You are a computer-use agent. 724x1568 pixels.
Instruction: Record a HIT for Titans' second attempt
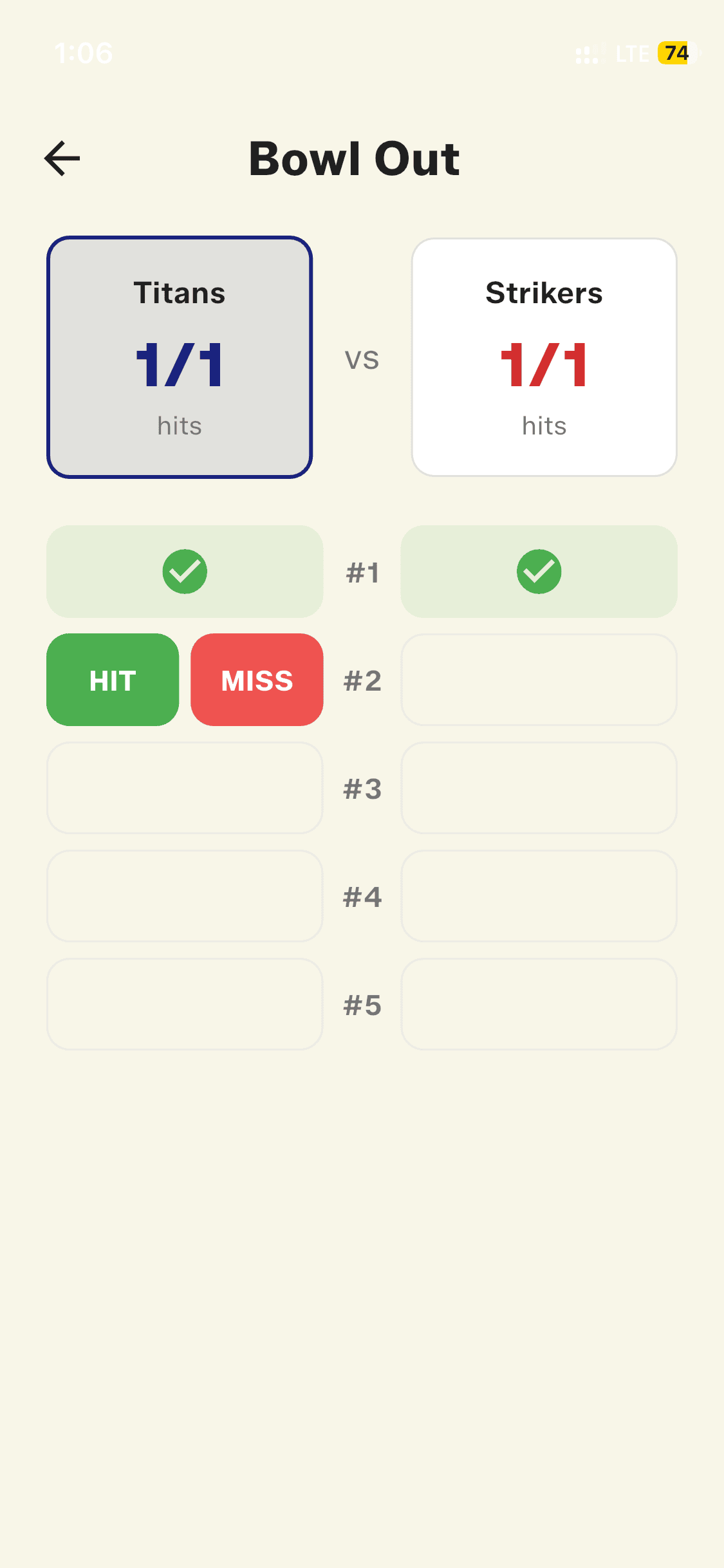tap(113, 680)
